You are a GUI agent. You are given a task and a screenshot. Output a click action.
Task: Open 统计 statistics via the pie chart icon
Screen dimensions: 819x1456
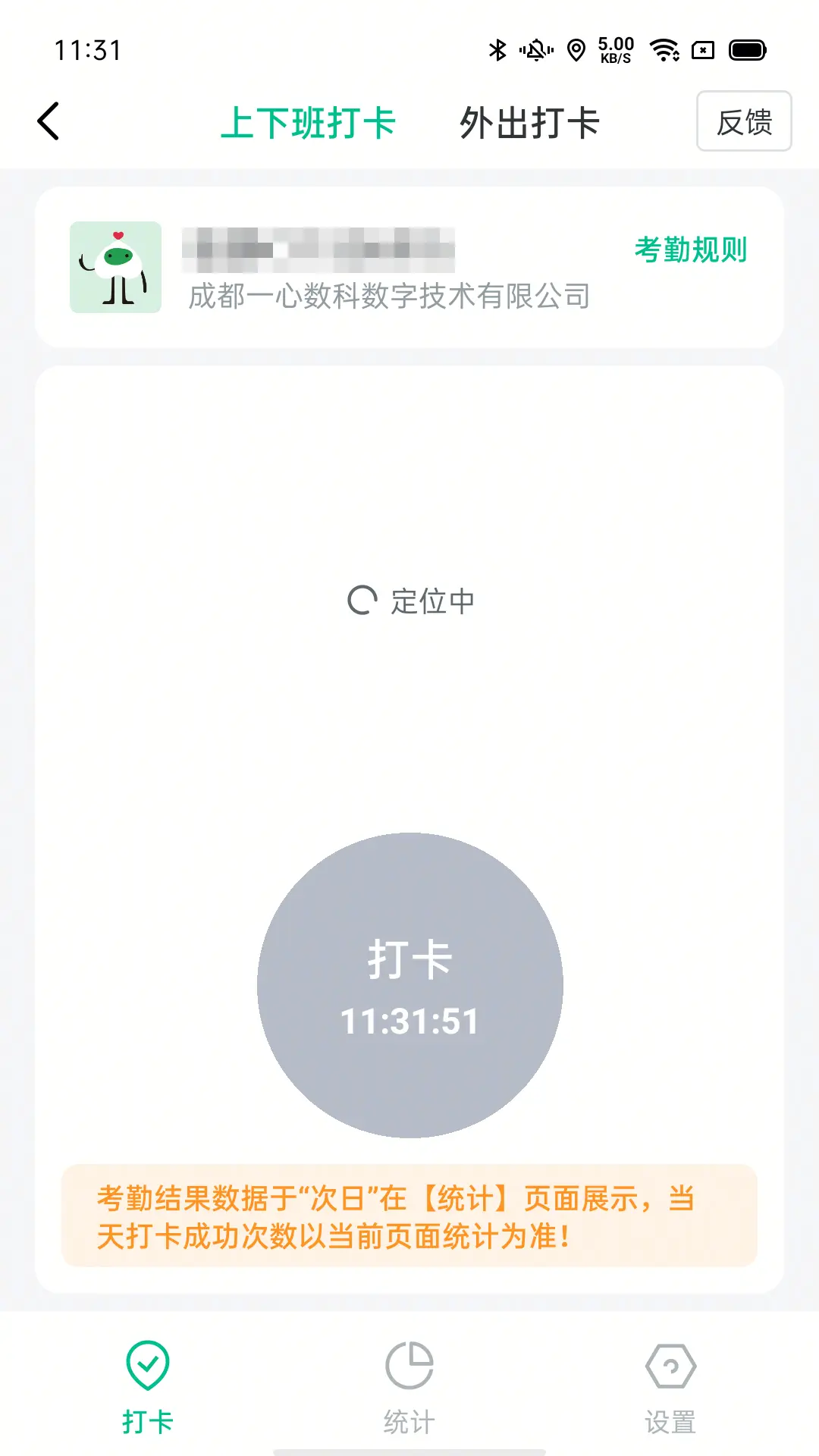pos(409,1365)
